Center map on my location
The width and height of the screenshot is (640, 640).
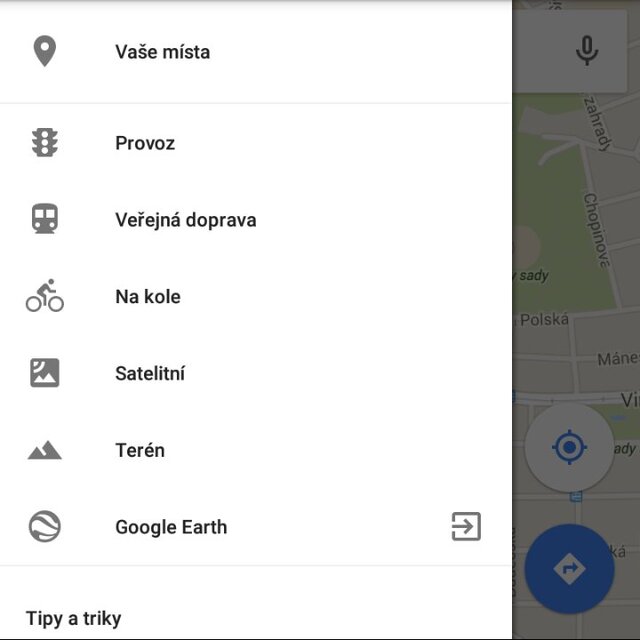tap(569, 447)
